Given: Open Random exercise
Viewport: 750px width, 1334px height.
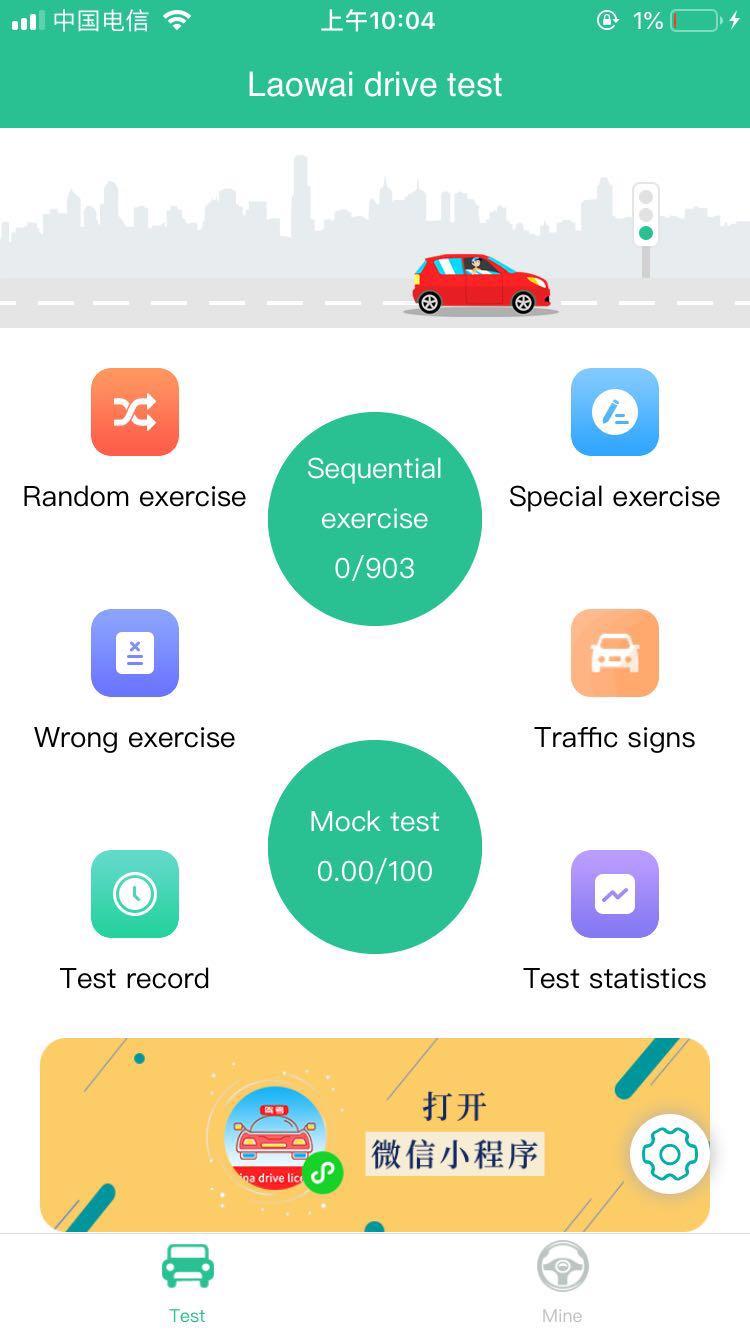Looking at the screenshot, I should (x=135, y=412).
